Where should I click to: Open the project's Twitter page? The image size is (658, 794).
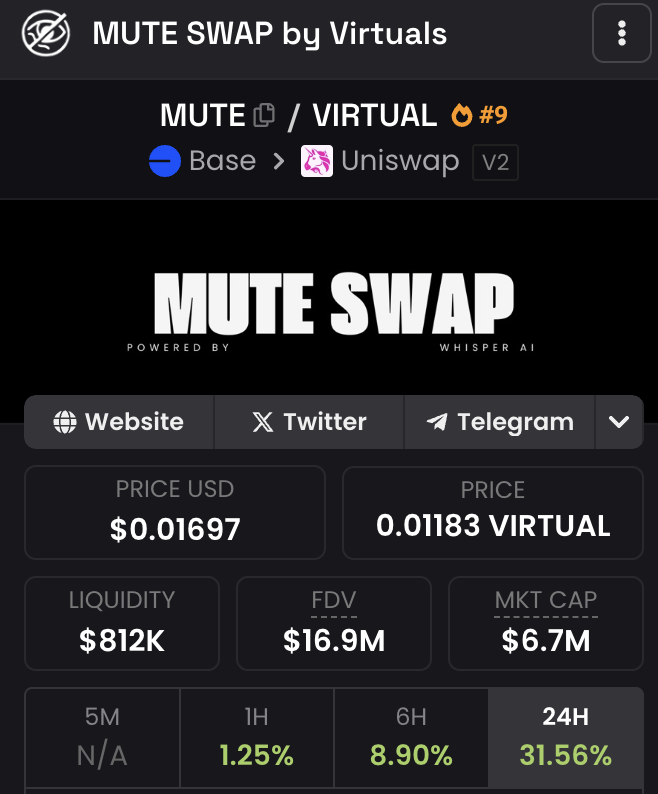(309, 422)
